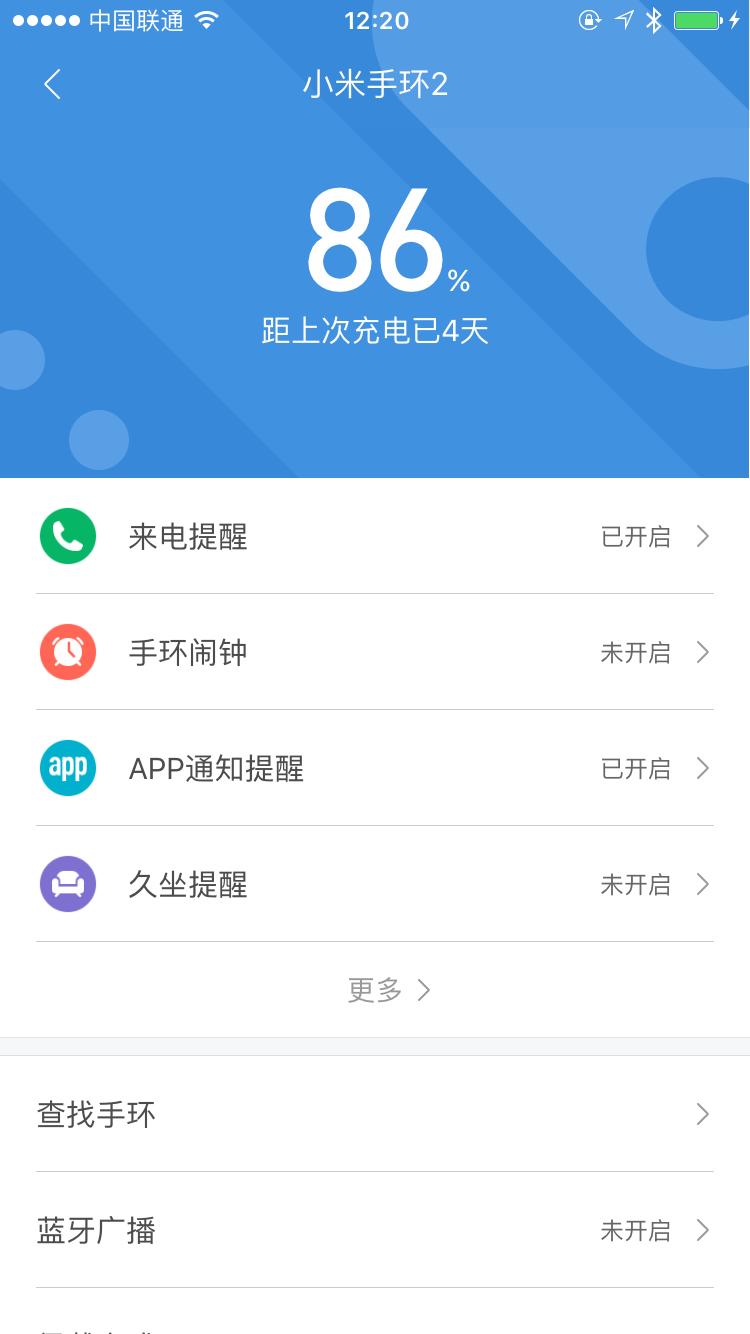
Task: Click the 距上次充电已4天 charging status text
Action: (x=375, y=330)
